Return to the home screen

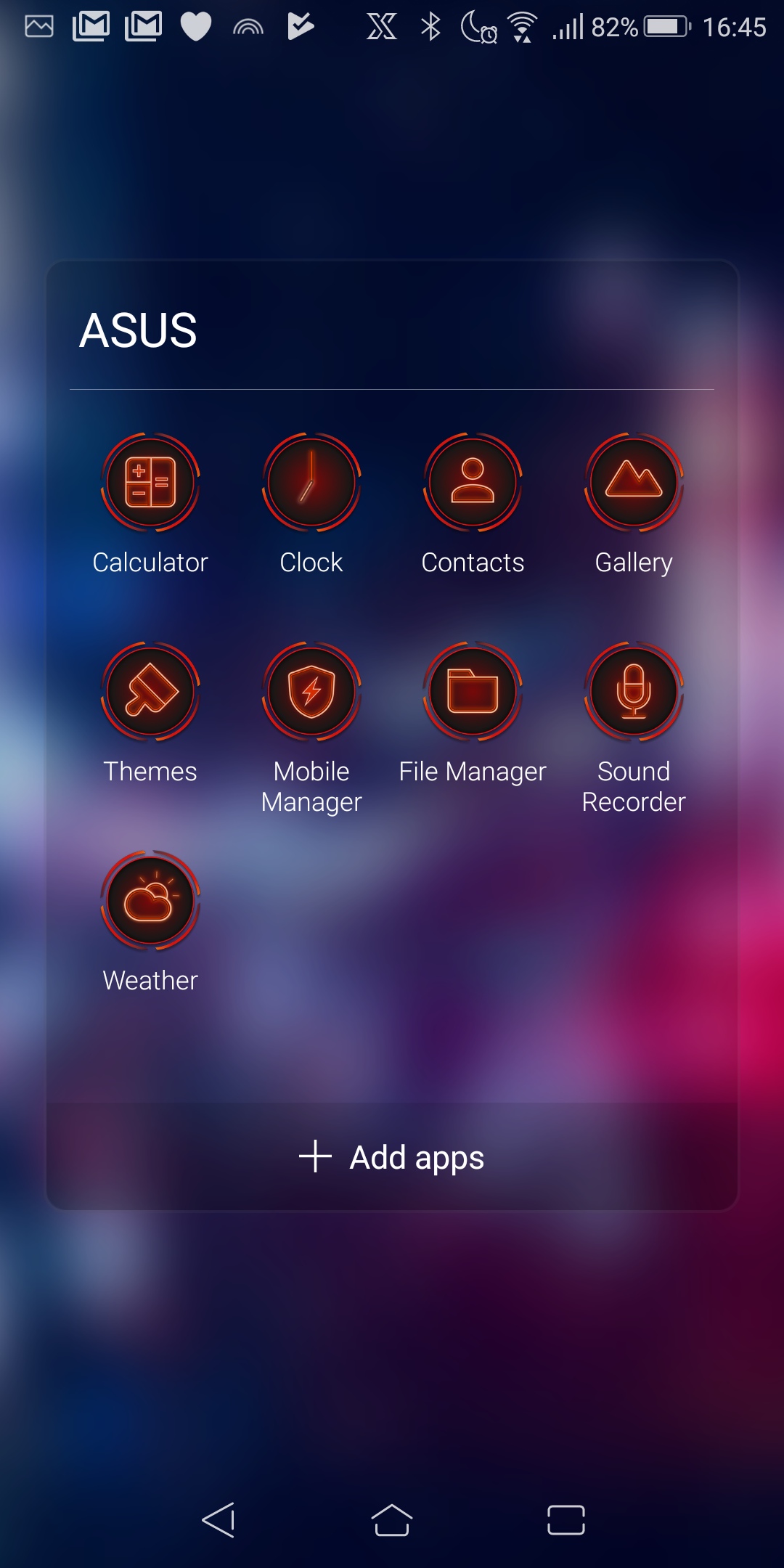392,1520
